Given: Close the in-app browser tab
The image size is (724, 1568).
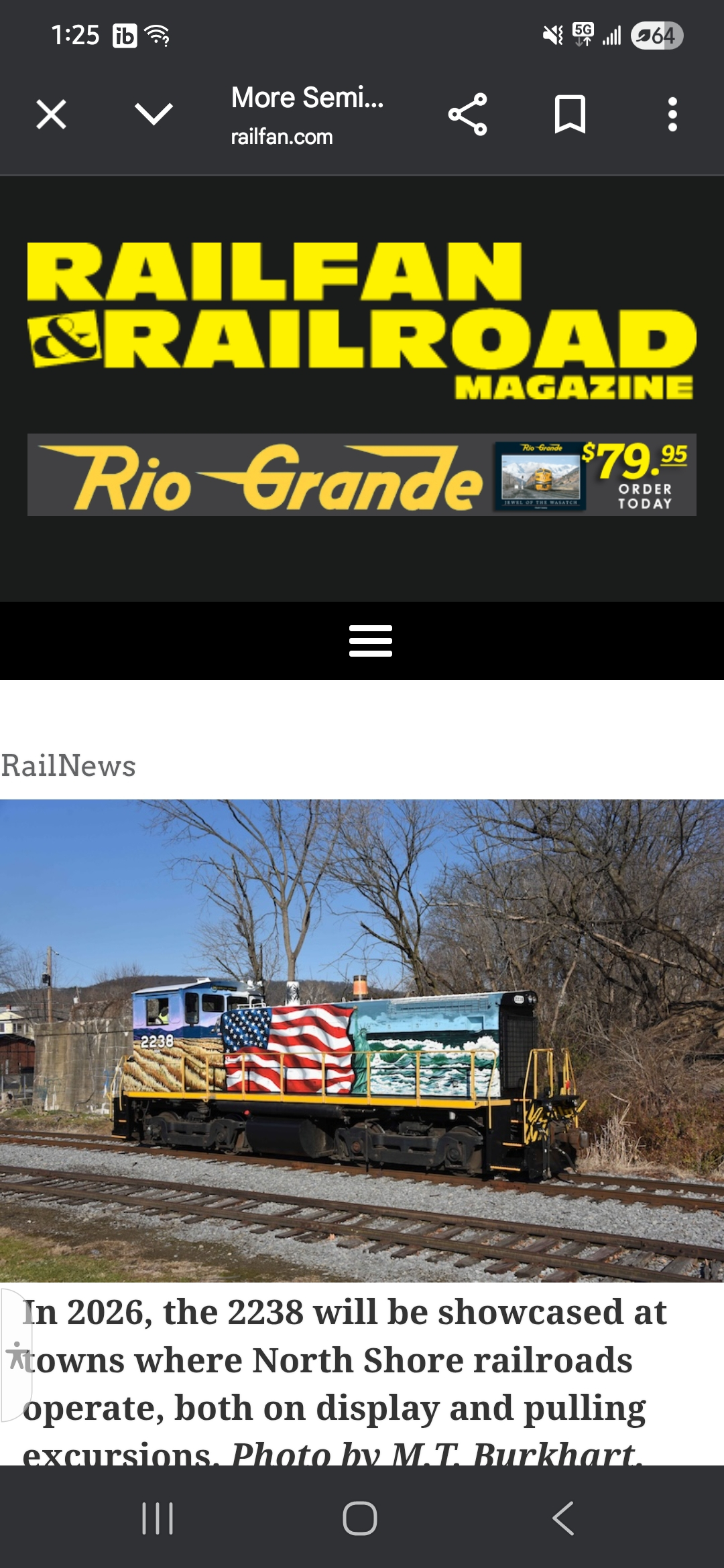Looking at the screenshot, I should 51,114.
